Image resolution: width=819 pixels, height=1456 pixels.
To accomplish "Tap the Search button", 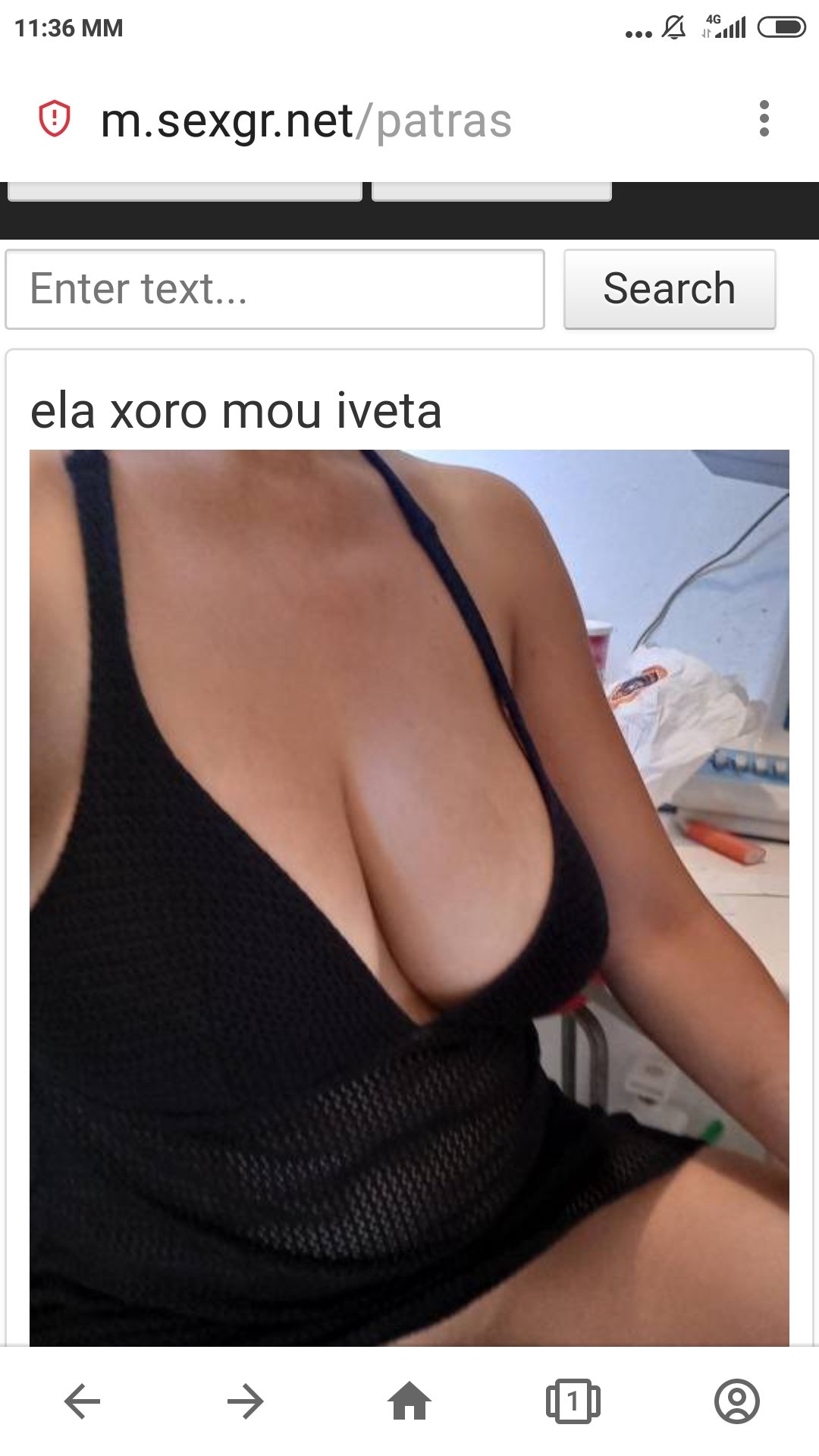I will click(669, 289).
